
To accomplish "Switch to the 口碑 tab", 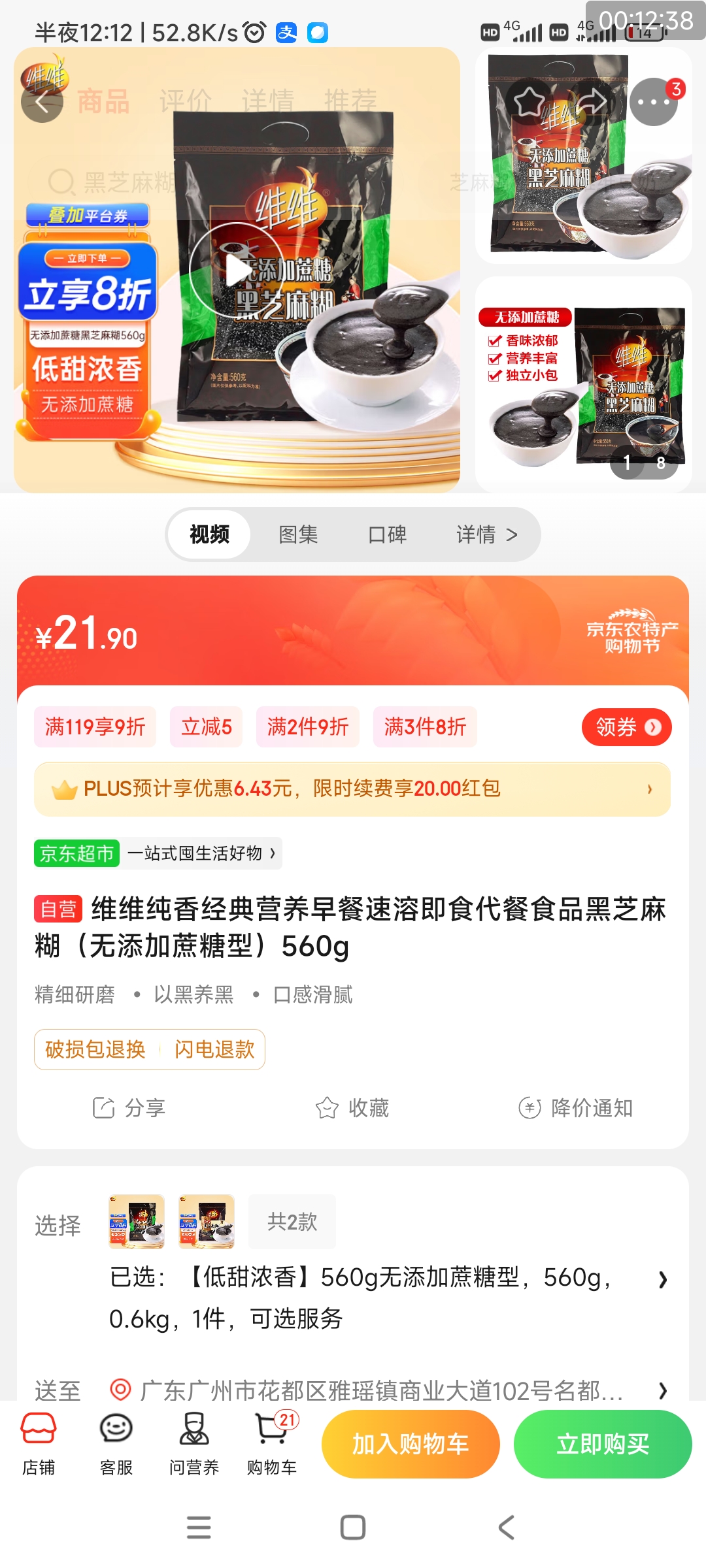I will [387, 534].
